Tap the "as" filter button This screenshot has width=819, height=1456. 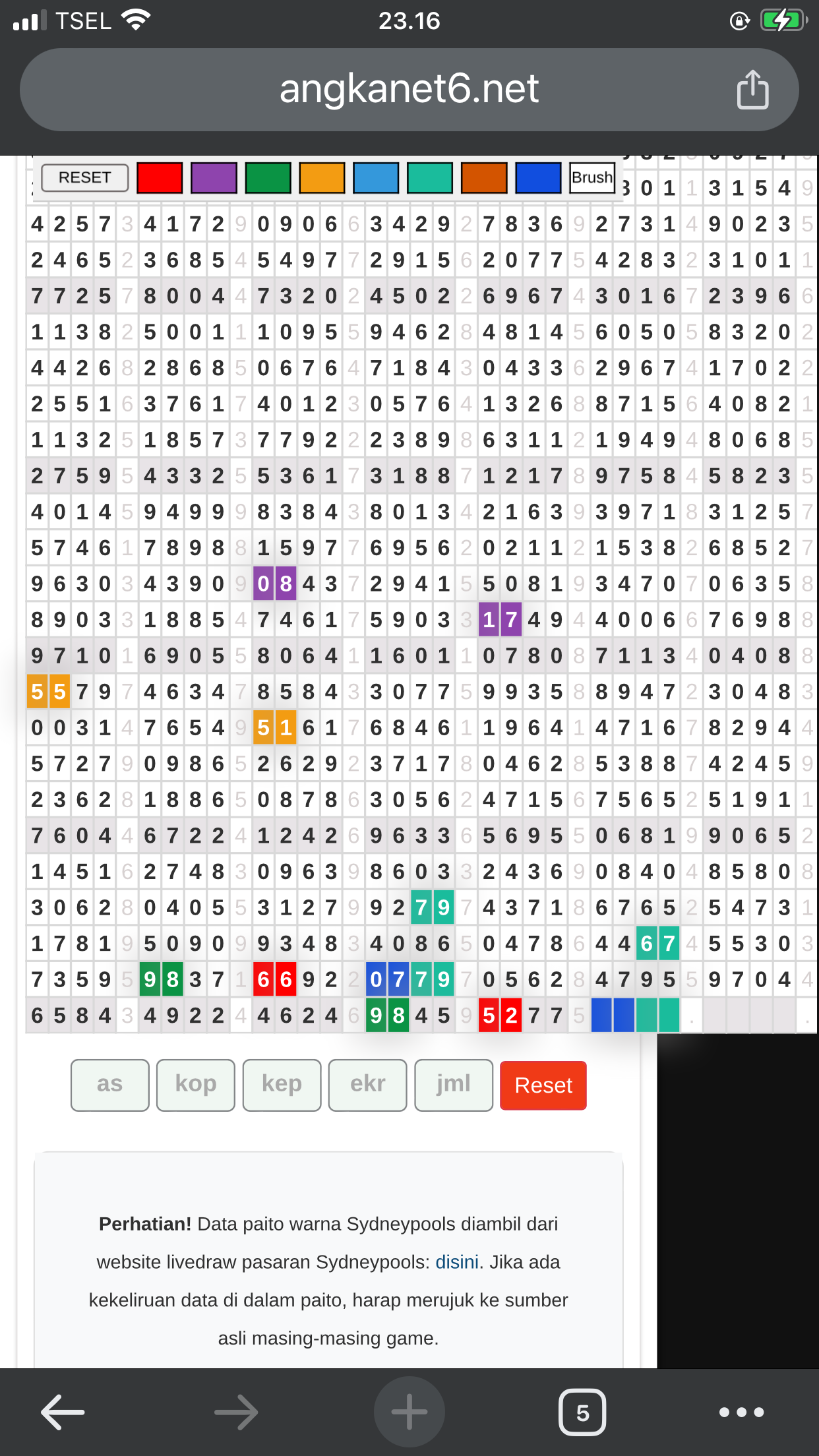pyautogui.click(x=110, y=1085)
